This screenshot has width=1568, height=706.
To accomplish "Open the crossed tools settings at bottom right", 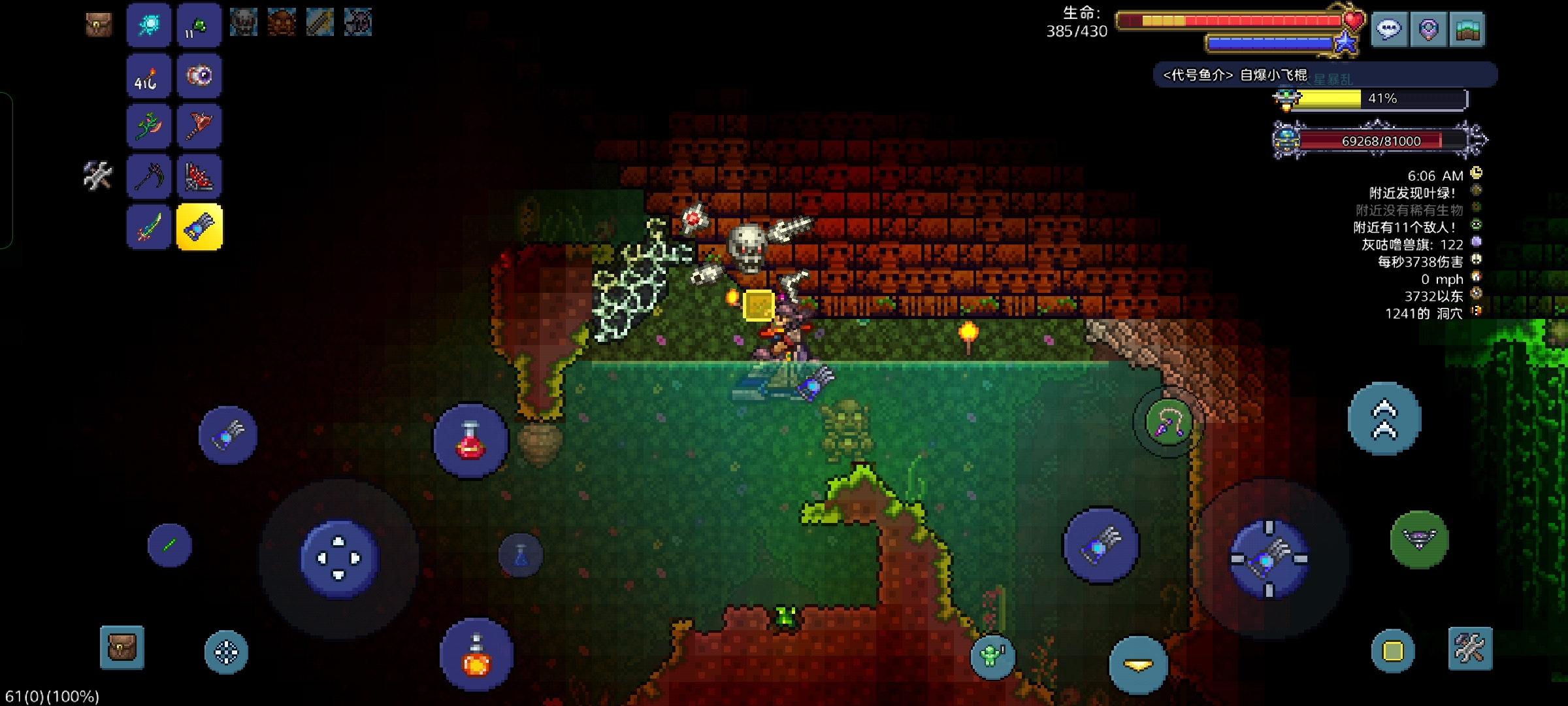I will 1470,648.
